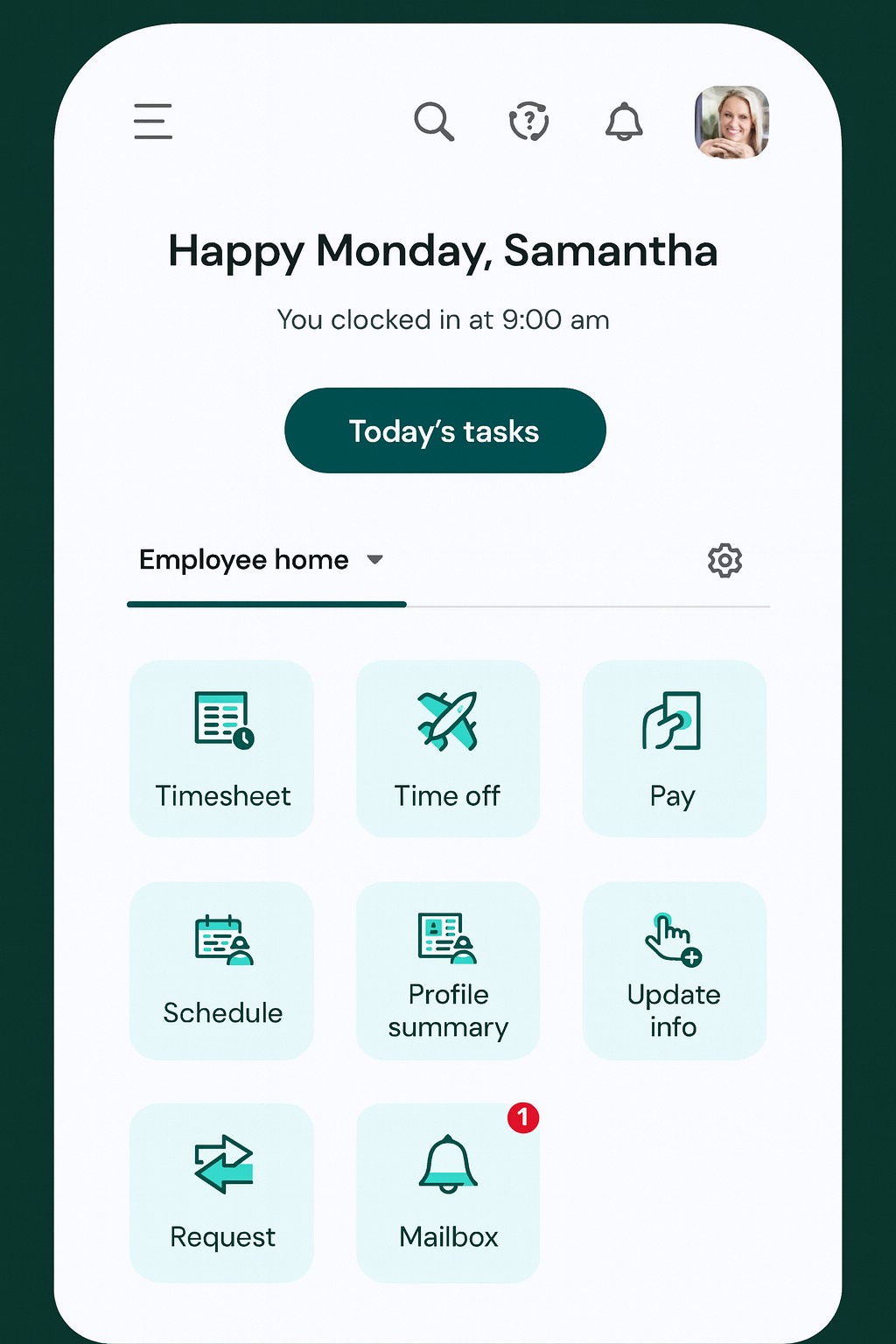Open the Time off tile
The width and height of the screenshot is (896, 1344).
point(448,748)
